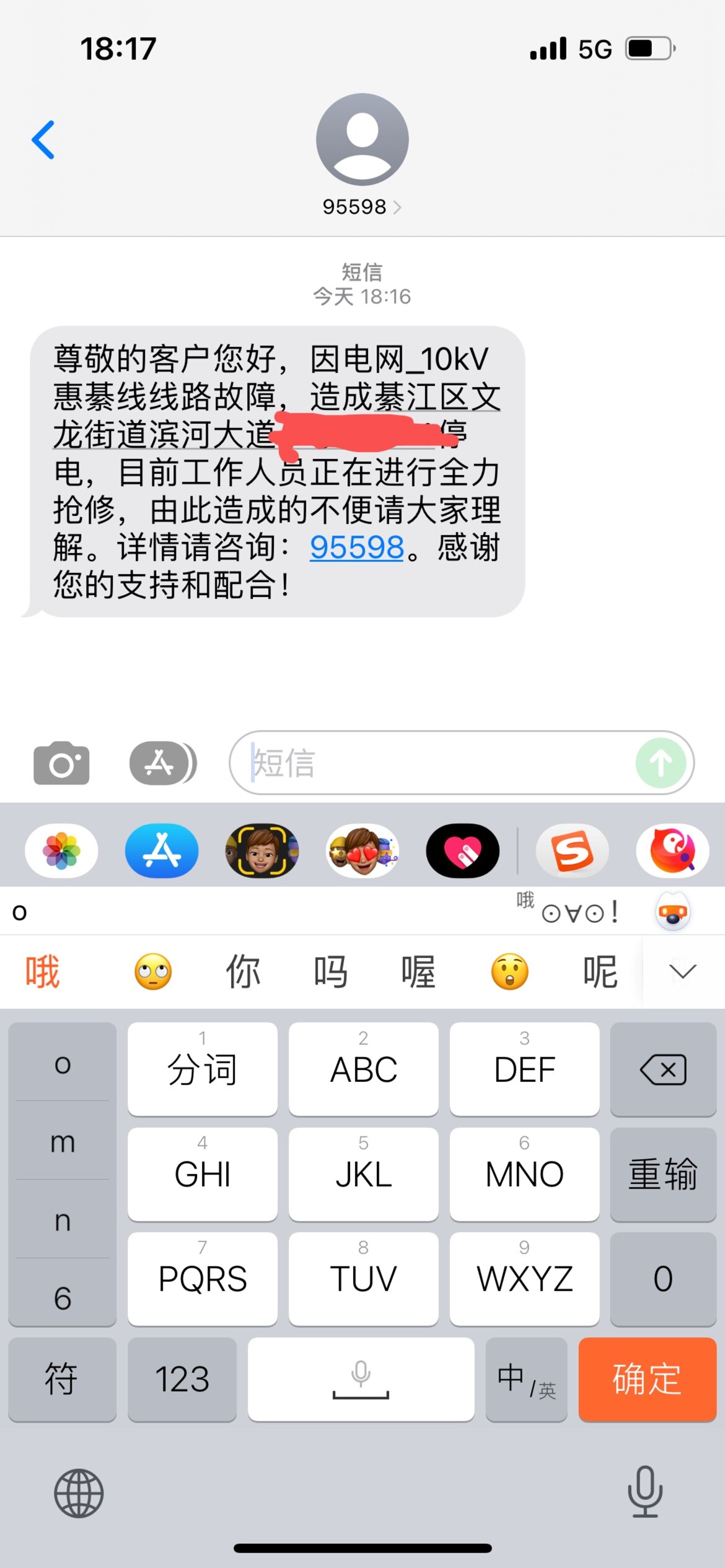Tap the 重输 re-enter key
This screenshot has width=725, height=1568.
pyautogui.click(x=663, y=1174)
